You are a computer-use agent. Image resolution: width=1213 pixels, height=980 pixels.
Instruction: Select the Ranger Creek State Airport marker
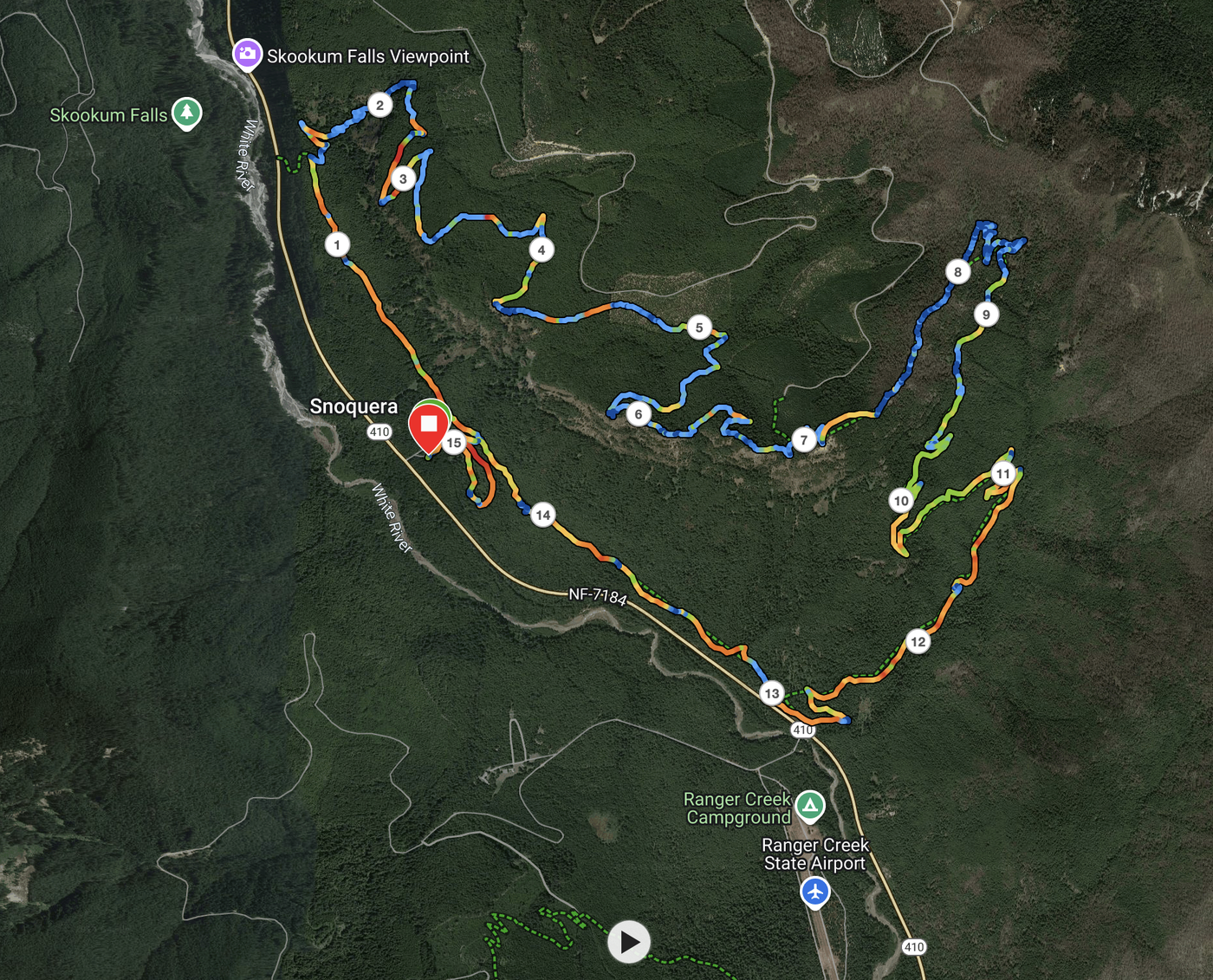point(814,890)
